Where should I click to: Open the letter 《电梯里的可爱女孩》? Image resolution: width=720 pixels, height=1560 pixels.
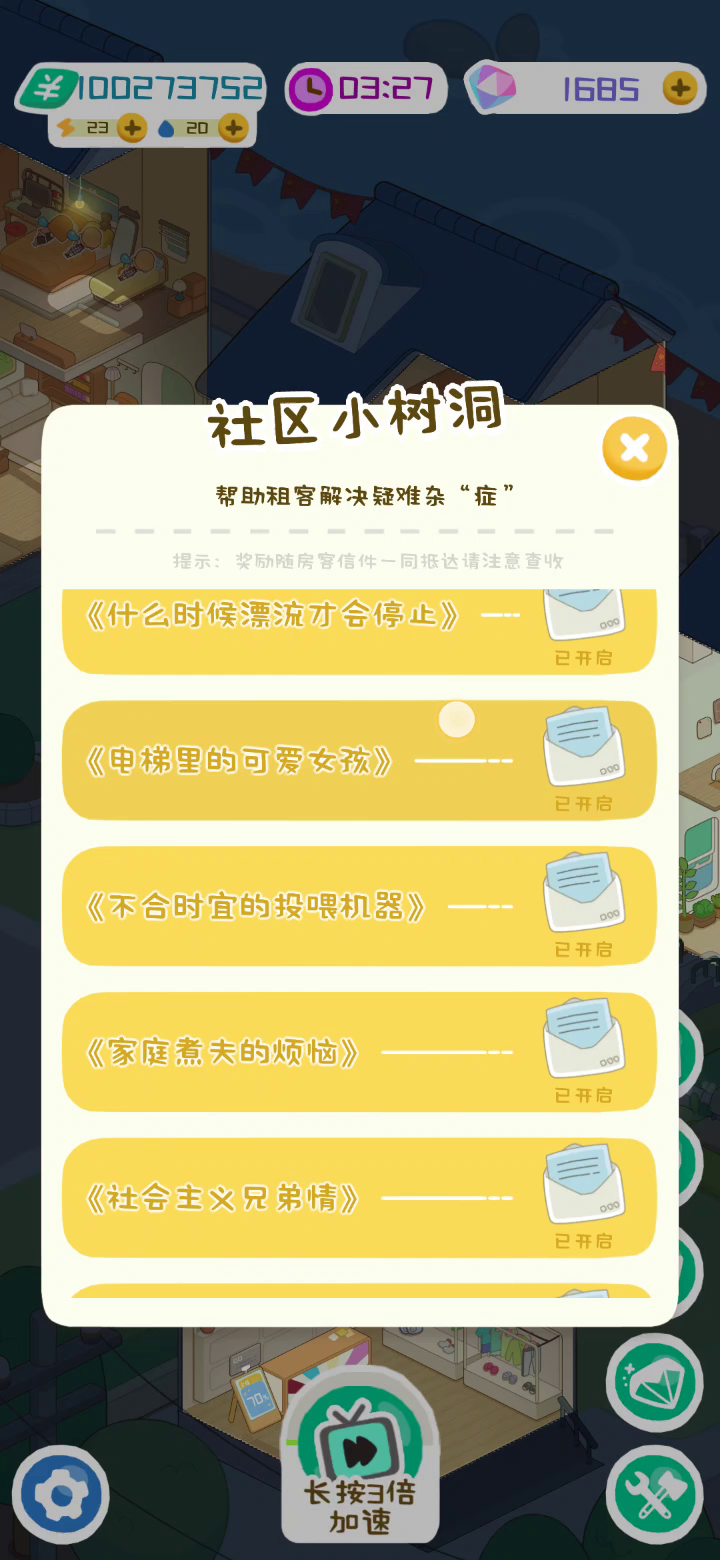(x=359, y=761)
